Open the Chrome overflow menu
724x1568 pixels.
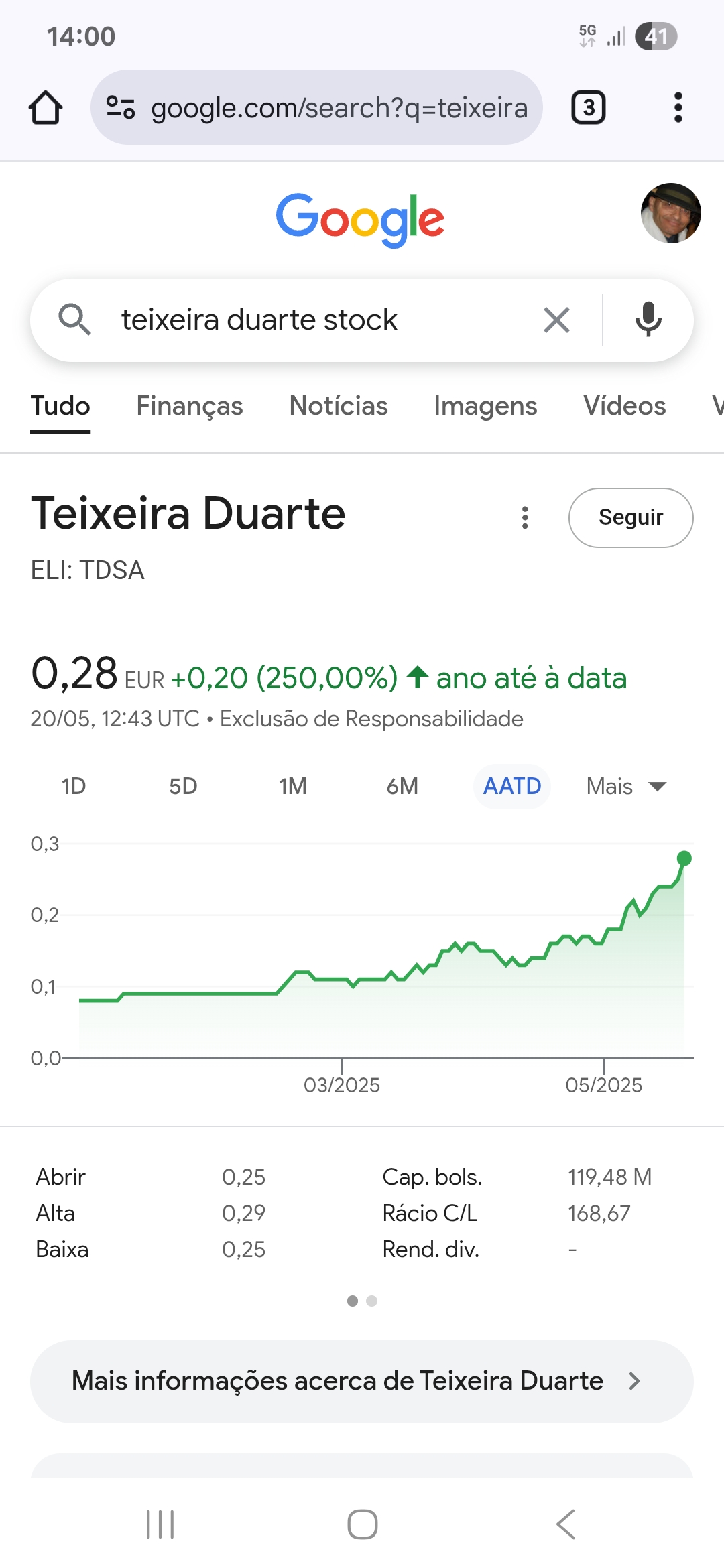coord(678,108)
